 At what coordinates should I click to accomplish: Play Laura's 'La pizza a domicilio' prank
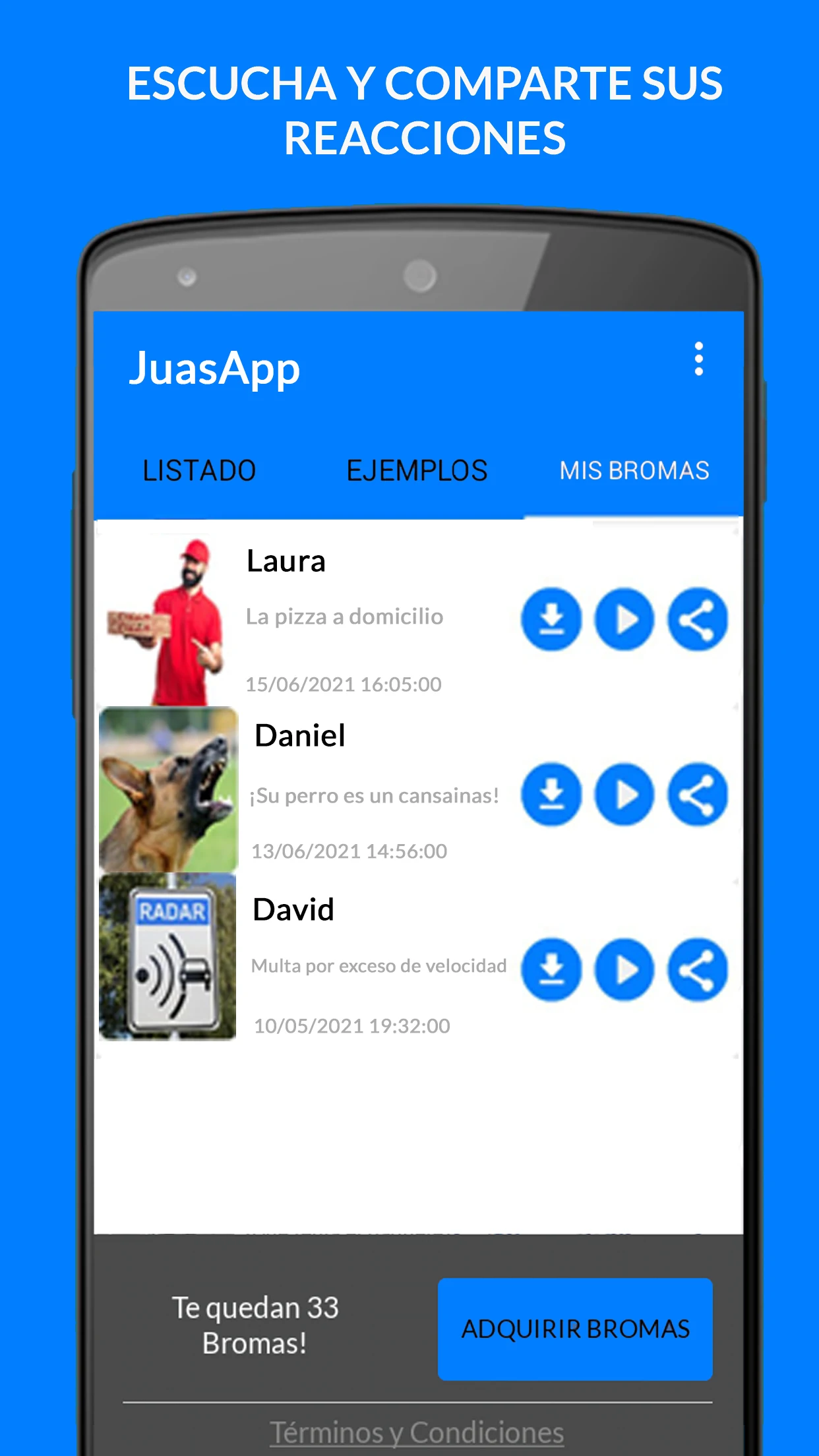624,619
